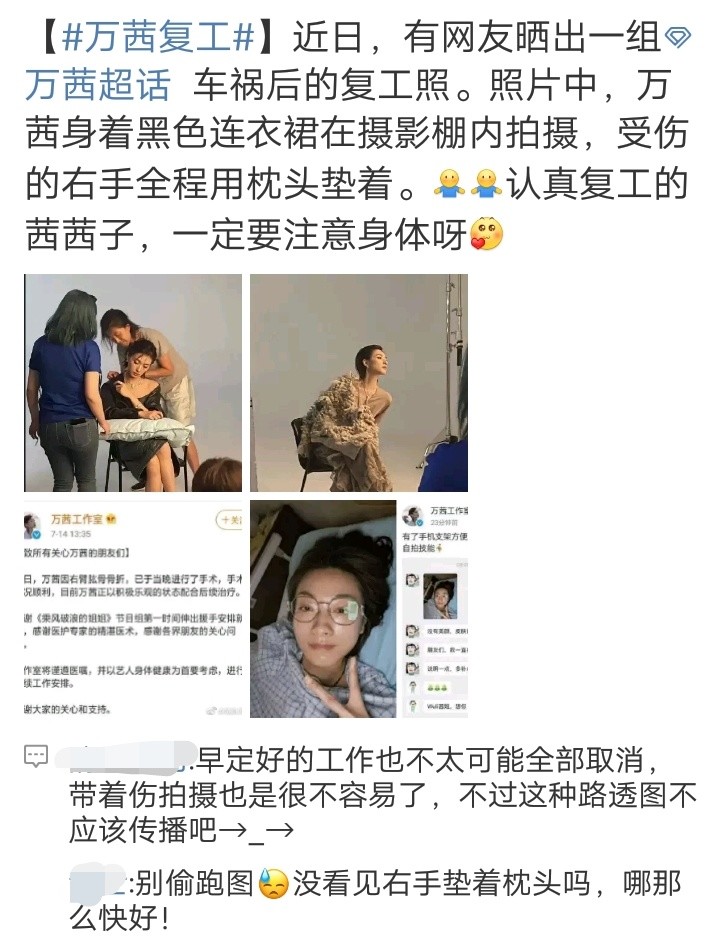Click a chat avatar in the messaging screenshot
Screen dimensions: 720x948
pos(410,630)
